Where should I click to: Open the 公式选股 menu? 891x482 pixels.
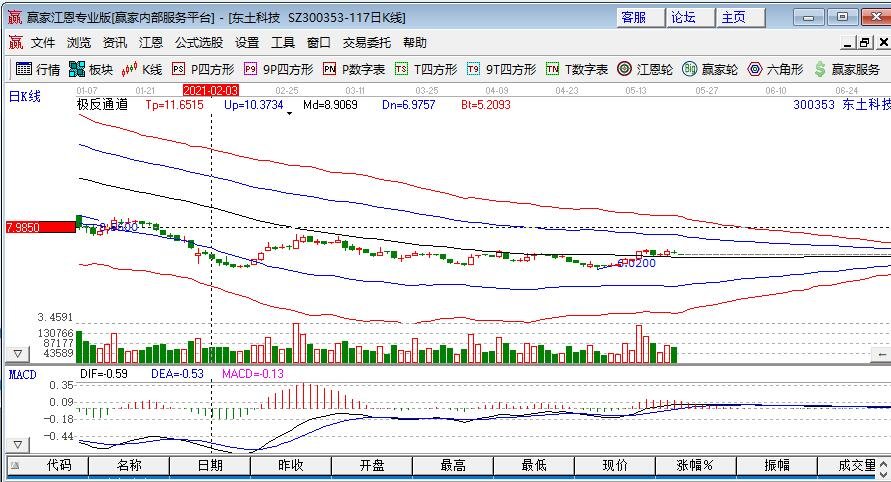199,43
